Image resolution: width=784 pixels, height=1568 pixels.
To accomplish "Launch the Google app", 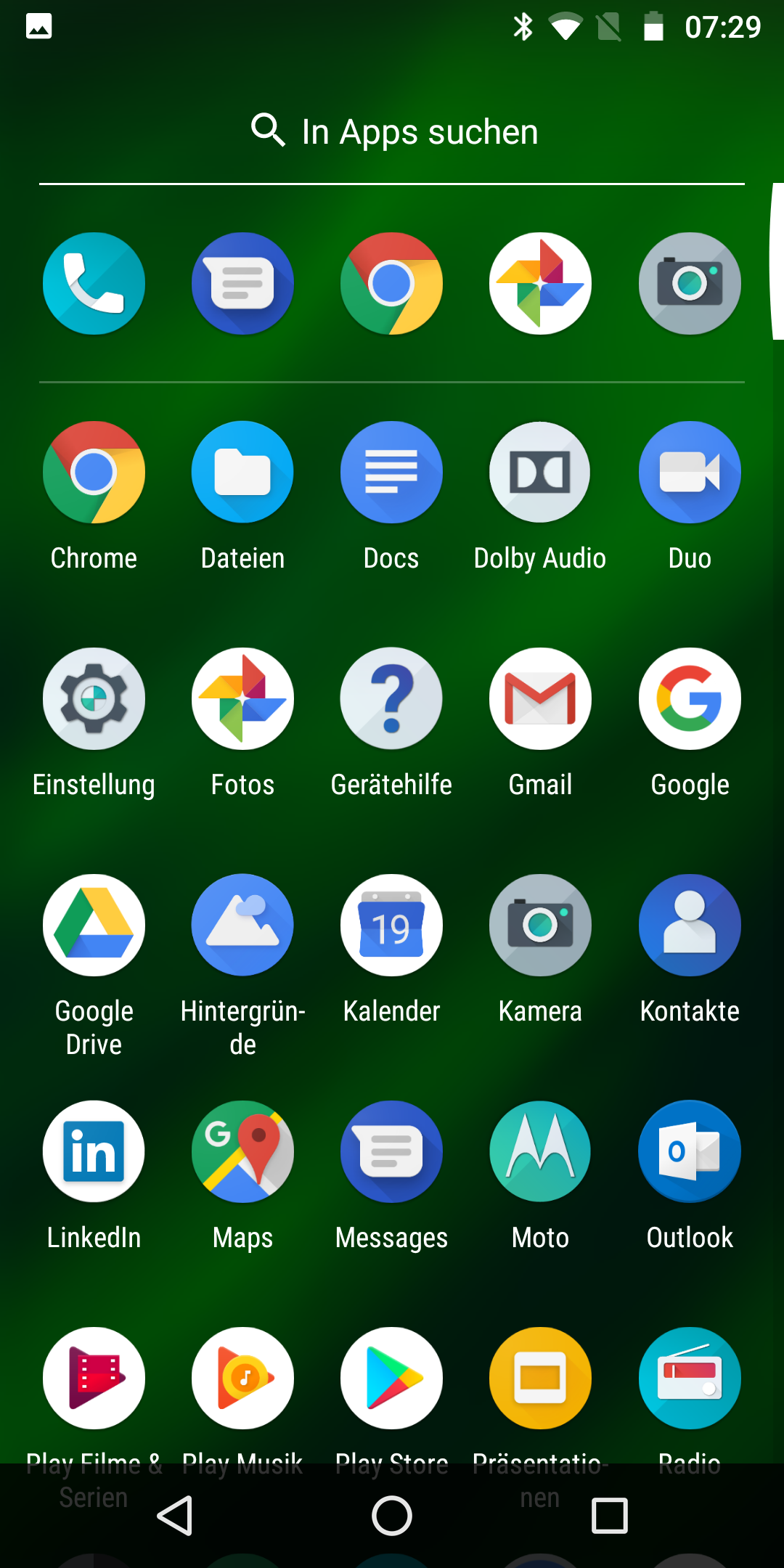I will tap(690, 699).
